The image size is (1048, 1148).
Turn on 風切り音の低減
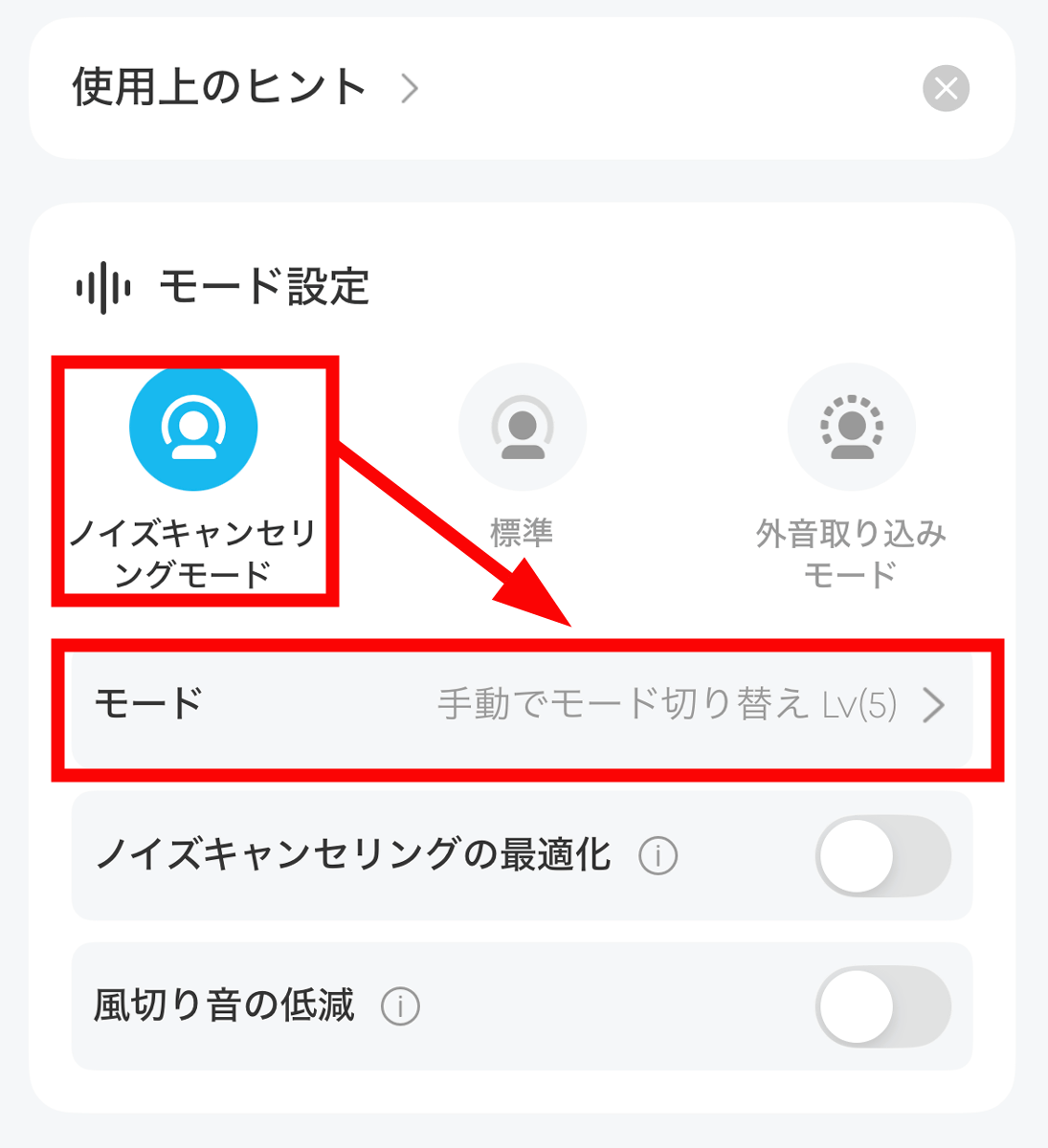pyautogui.click(x=882, y=1006)
